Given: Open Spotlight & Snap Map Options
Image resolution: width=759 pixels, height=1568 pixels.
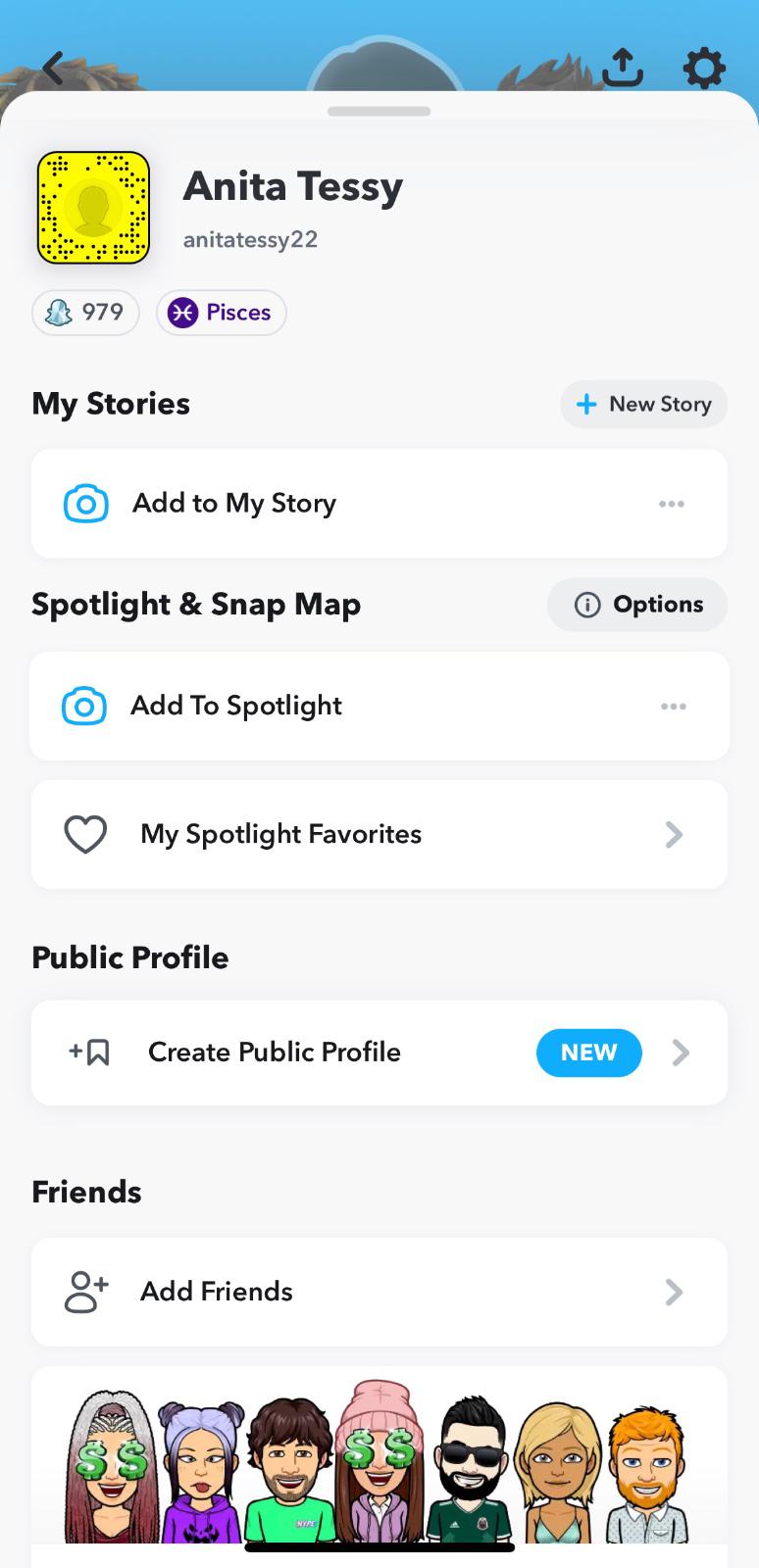Looking at the screenshot, I should [x=637, y=605].
